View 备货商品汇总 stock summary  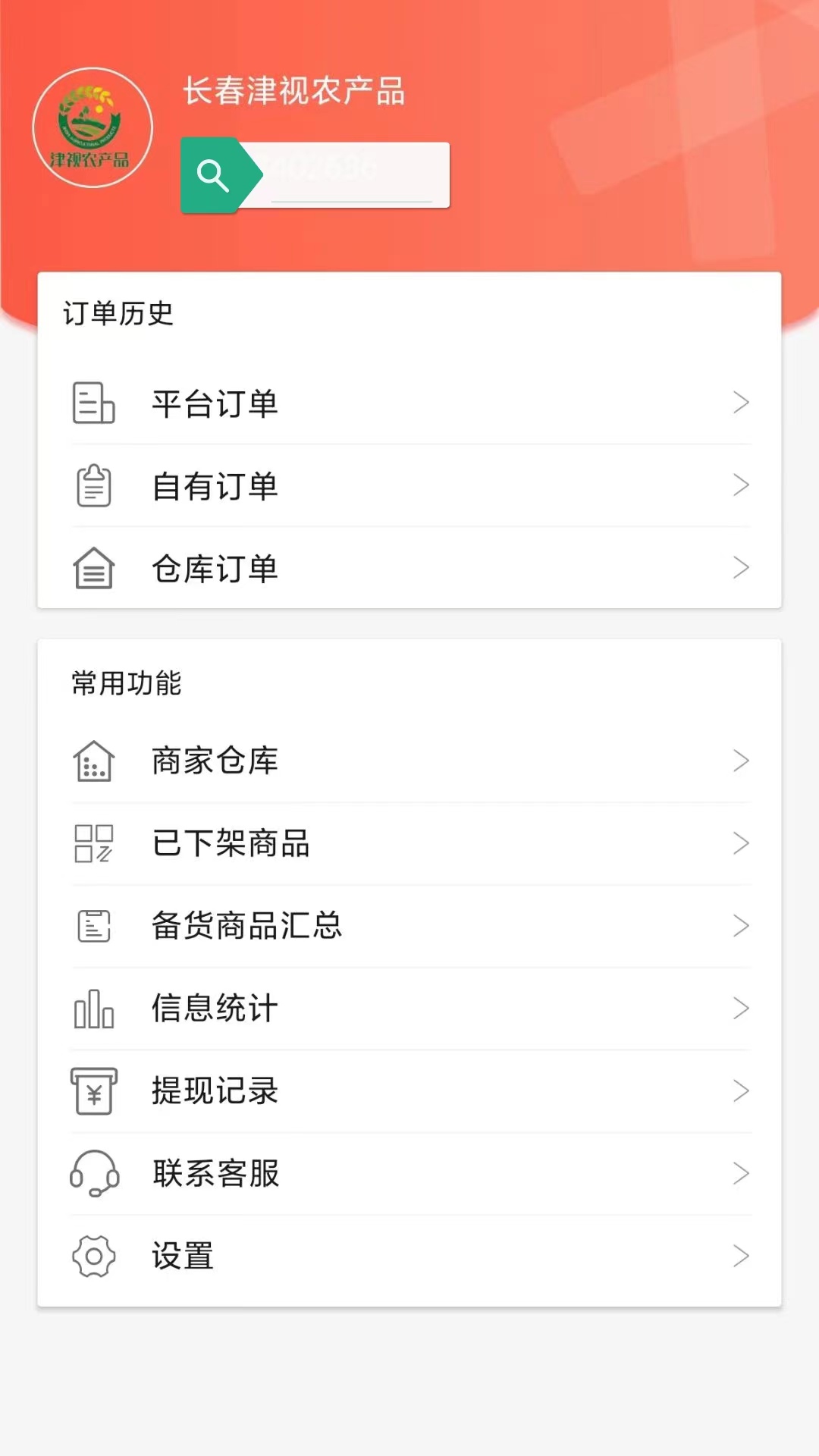(x=409, y=926)
